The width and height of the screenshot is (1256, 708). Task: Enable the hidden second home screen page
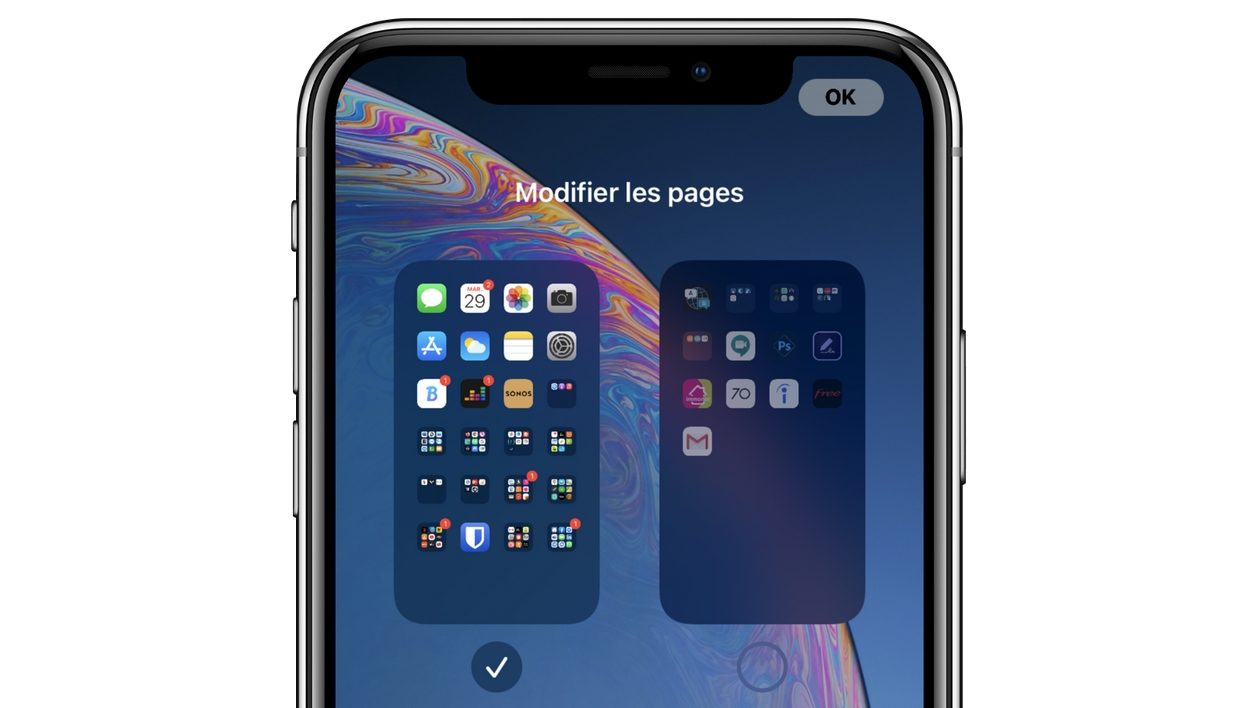coord(762,668)
